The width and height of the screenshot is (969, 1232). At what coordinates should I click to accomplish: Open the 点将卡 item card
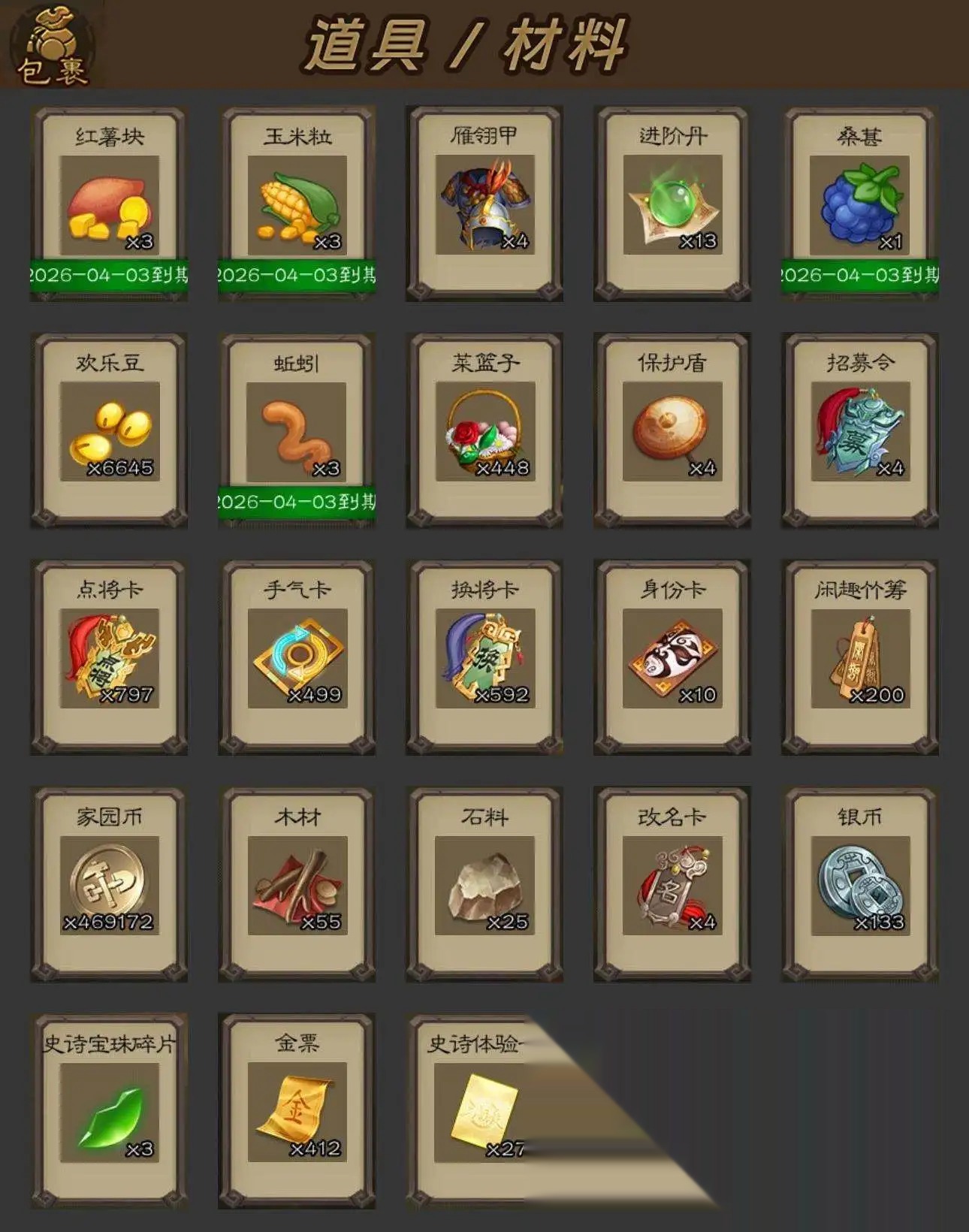[x=110, y=658]
